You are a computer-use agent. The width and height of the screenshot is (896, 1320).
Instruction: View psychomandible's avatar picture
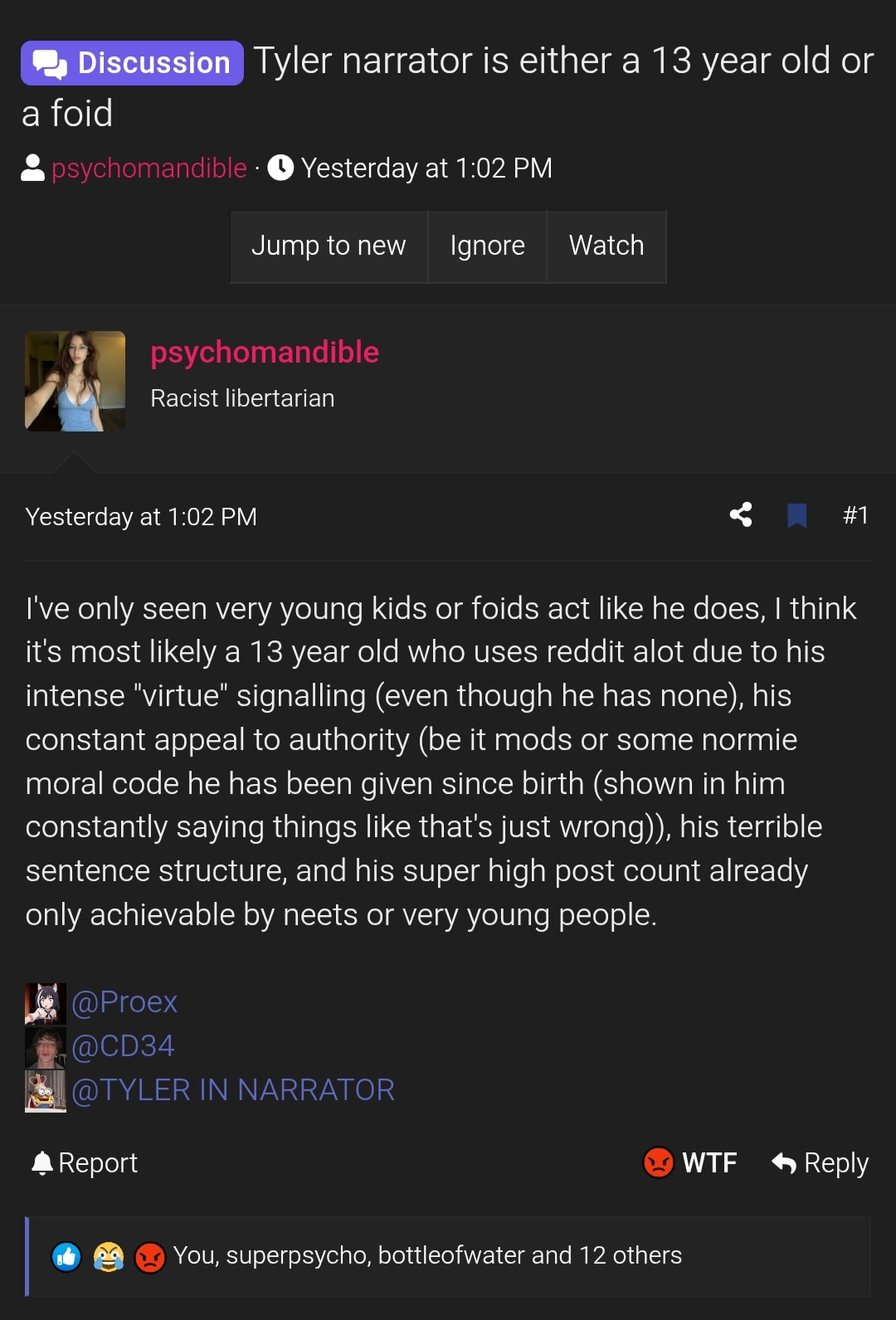click(75, 382)
